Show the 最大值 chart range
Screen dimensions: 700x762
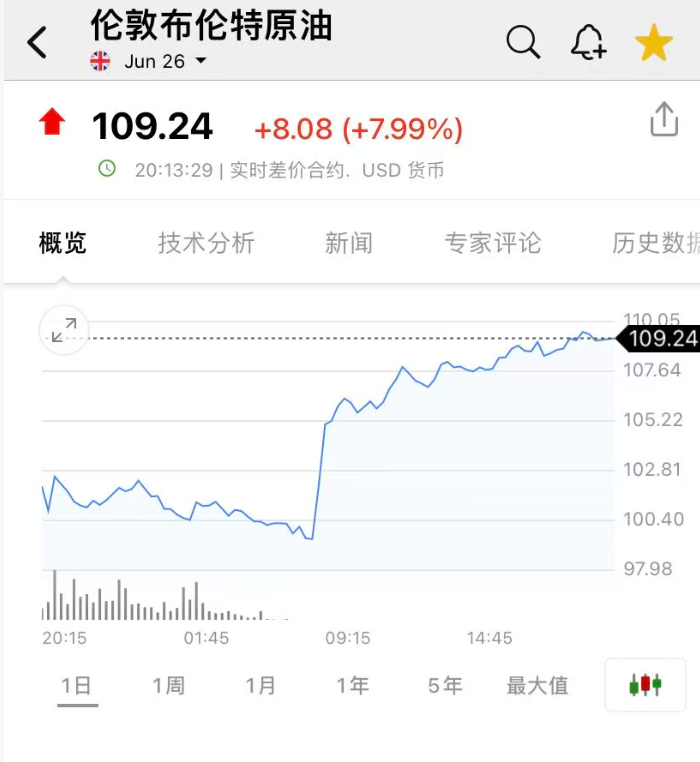click(537, 685)
